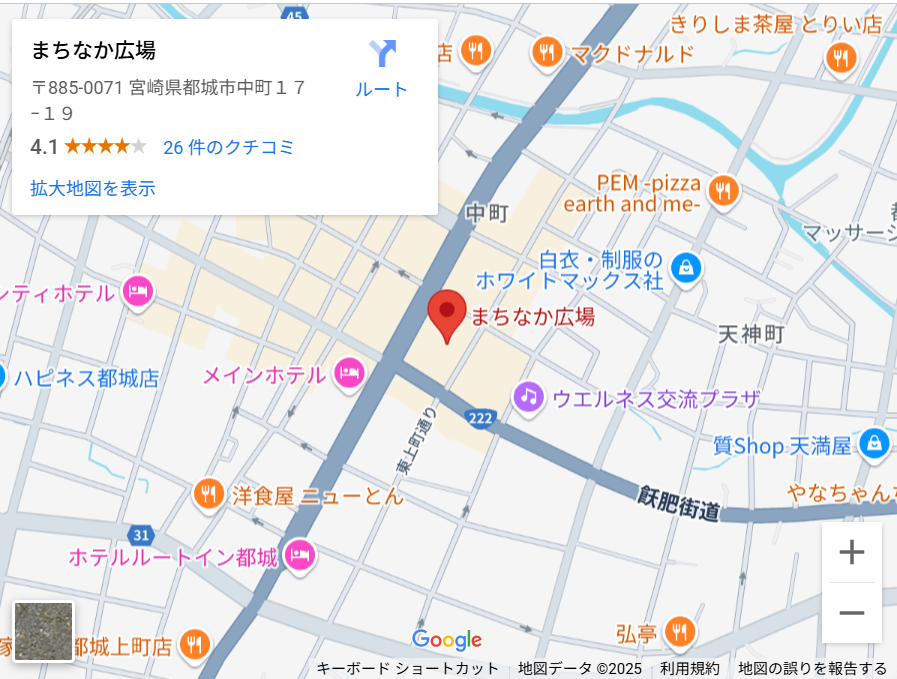Select the マクドナルド restaurant marker
The width and height of the screenshot is (897, 679).
click(547, 52)
